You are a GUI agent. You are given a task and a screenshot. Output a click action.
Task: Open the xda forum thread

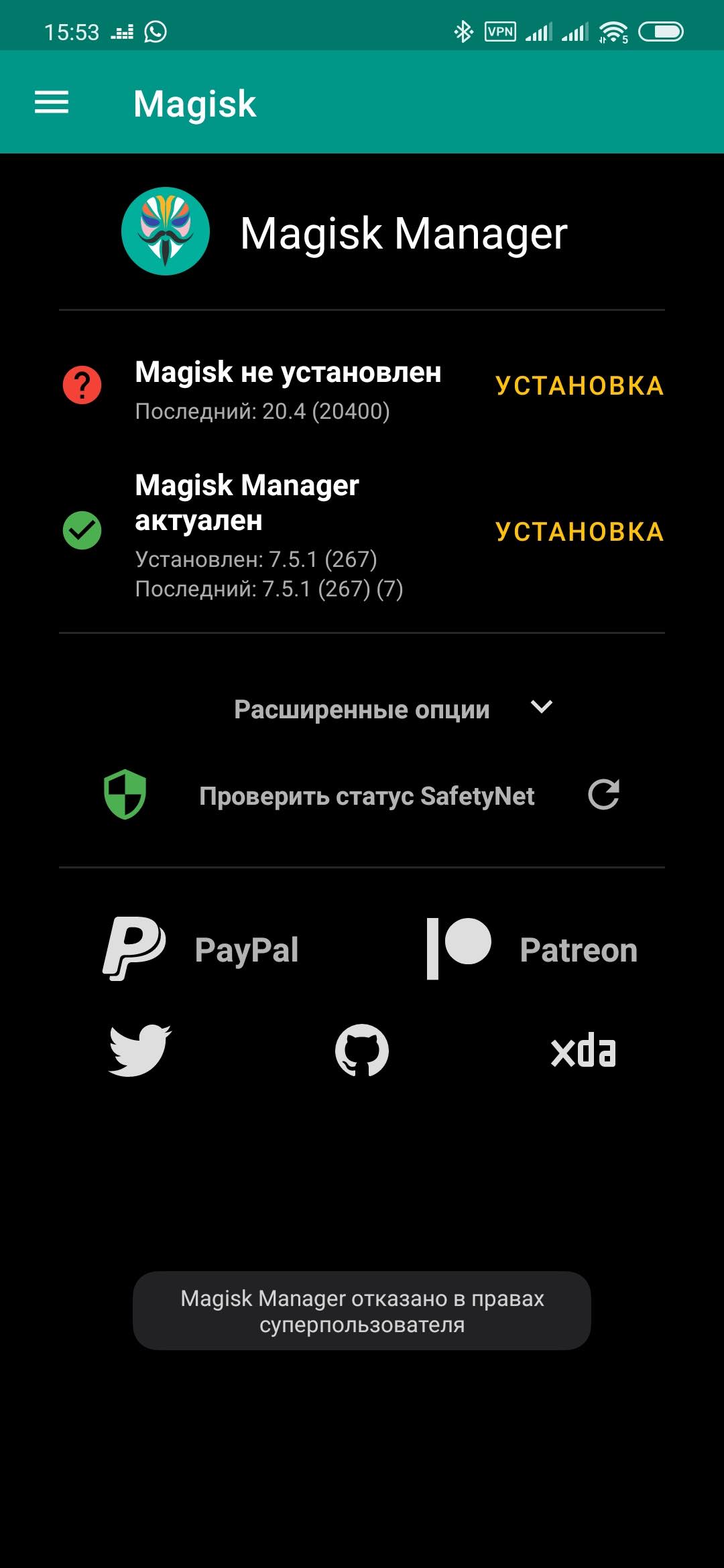(x=583, y=1050)
